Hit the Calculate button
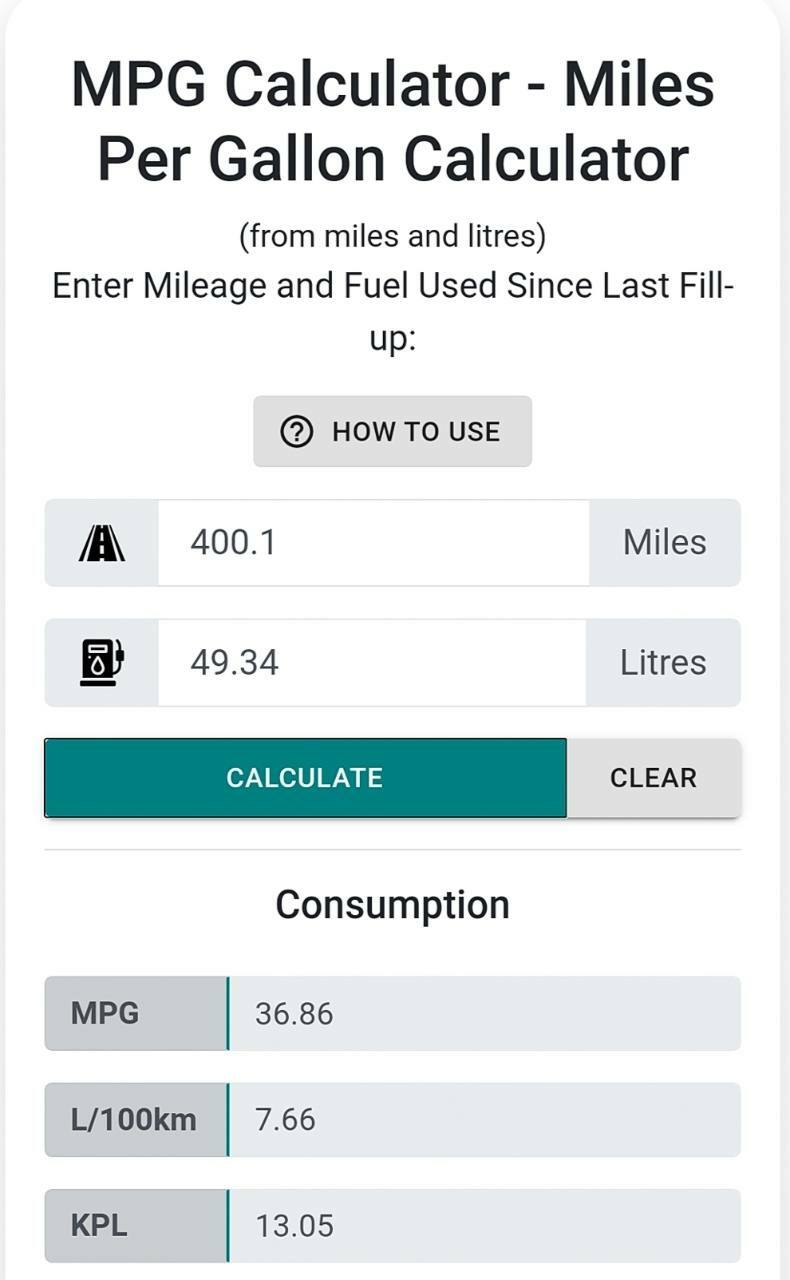The height and width of the screenshot is (1280, 790). coord(305,778)
